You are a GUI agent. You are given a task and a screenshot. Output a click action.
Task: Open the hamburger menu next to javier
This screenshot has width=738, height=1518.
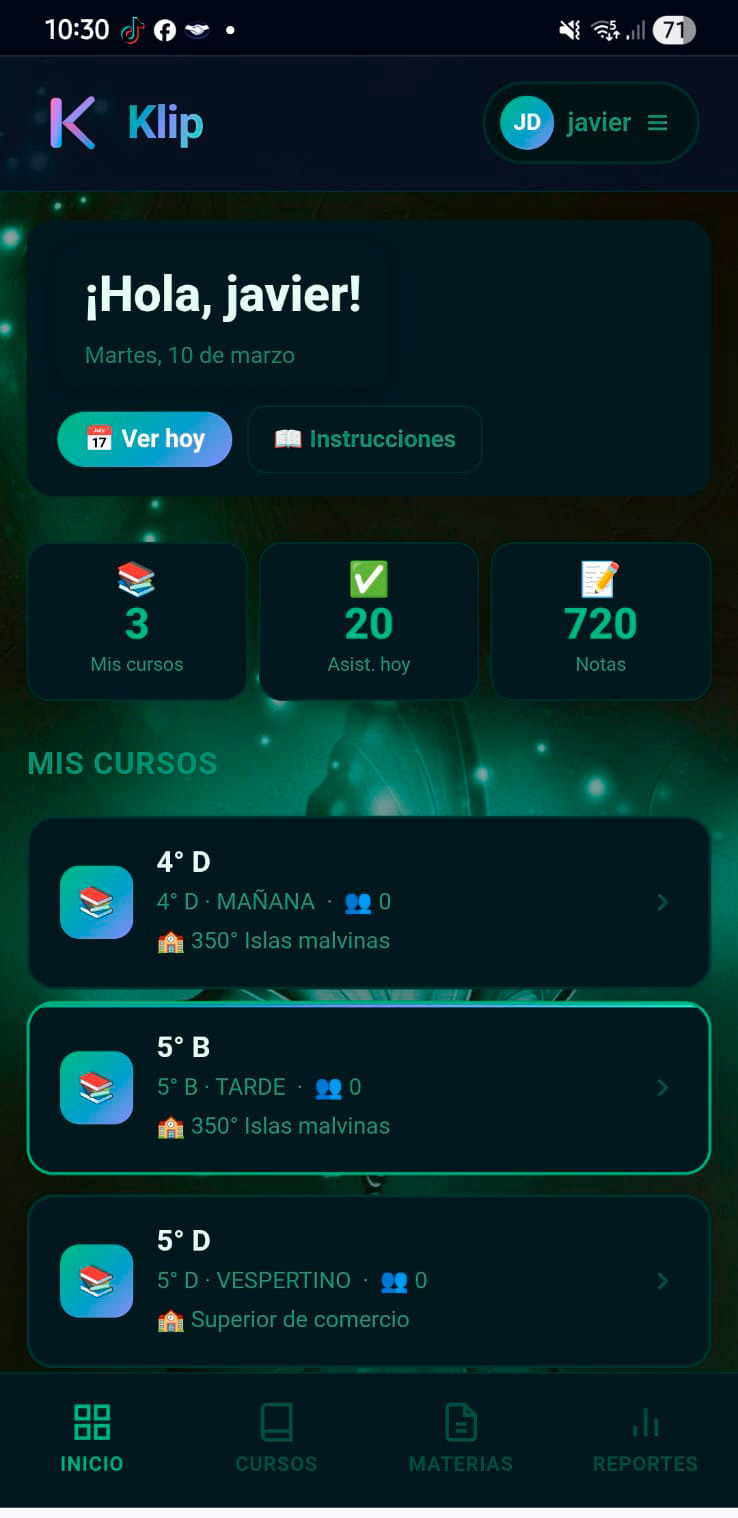point(658,122)
